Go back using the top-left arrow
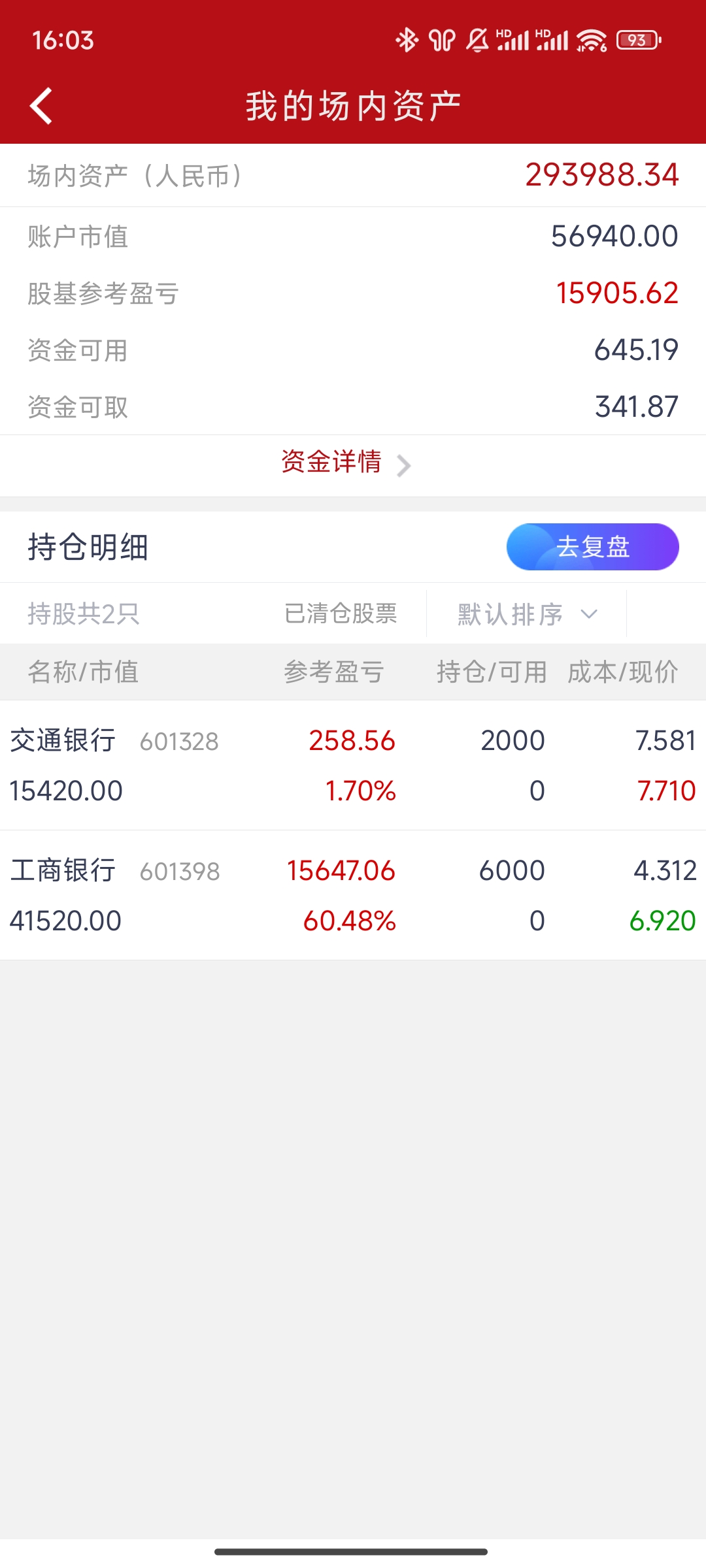The width and height of the screenshot is (706, 1568). pos(41,106)
